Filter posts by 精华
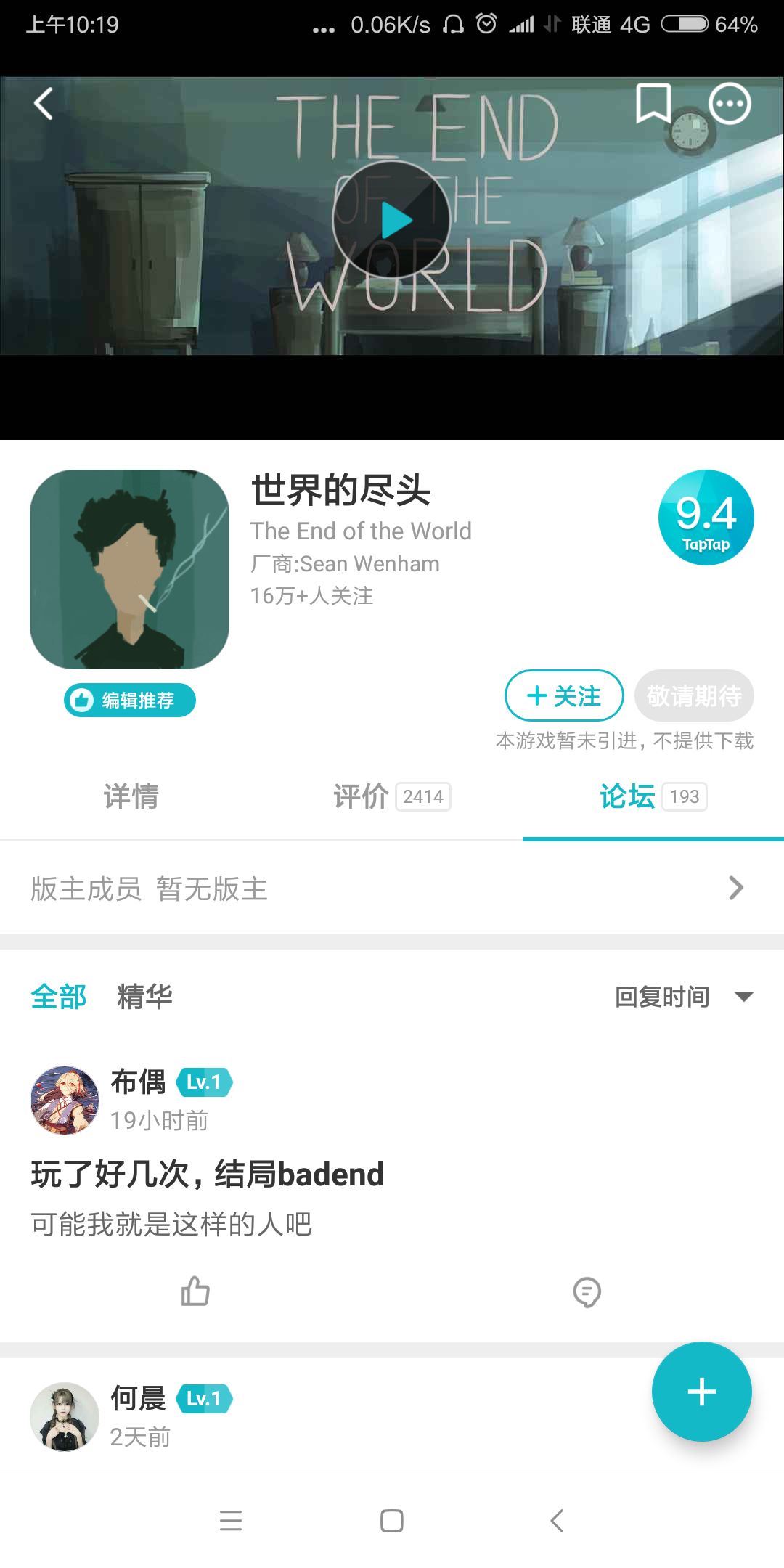The width and height of the screenshot is (784, 1568). pos(144,997)
